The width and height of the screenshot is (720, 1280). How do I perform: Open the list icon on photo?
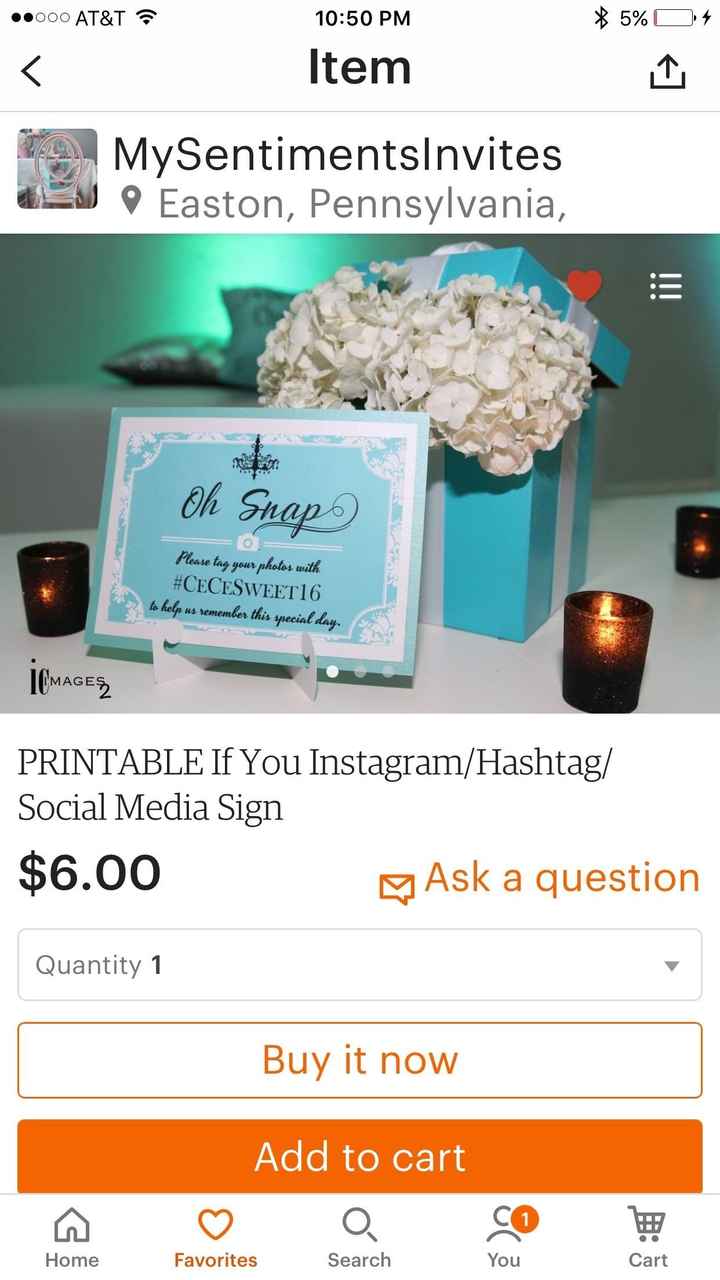click(x=666, y=286)
